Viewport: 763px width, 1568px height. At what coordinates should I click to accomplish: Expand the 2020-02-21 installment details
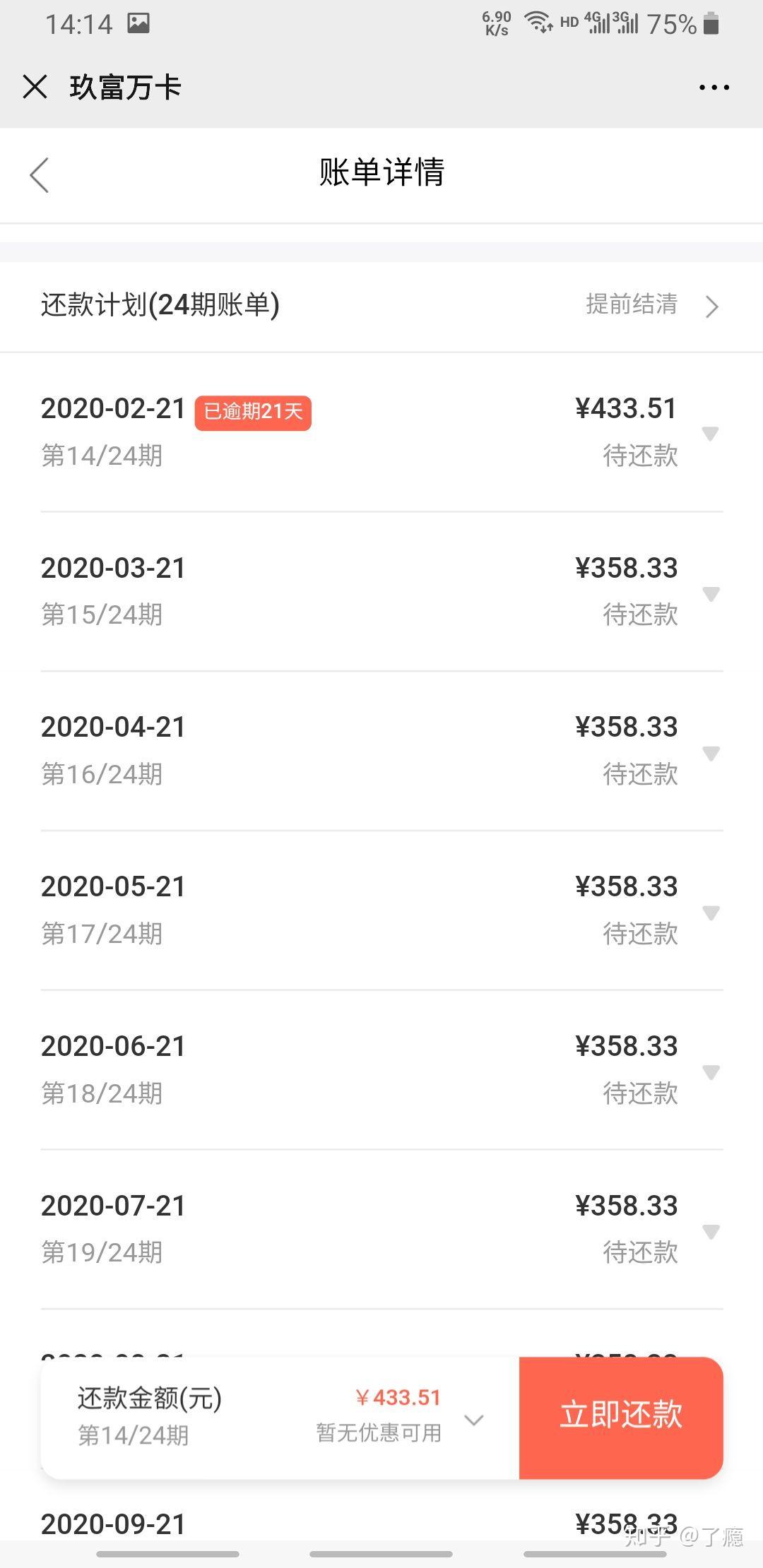click(710, 433)
